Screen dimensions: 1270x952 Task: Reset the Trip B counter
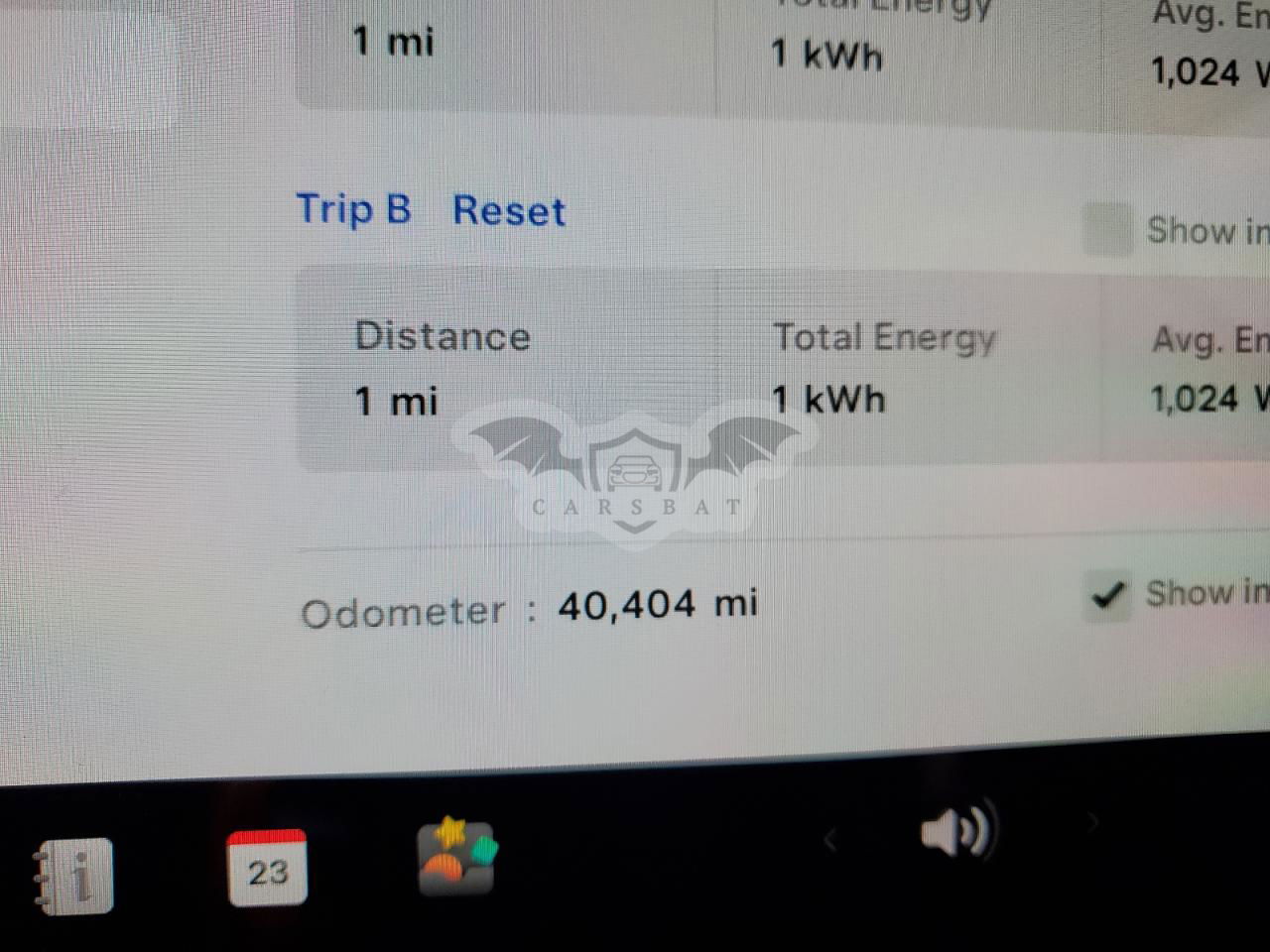[x=508, y=211]
